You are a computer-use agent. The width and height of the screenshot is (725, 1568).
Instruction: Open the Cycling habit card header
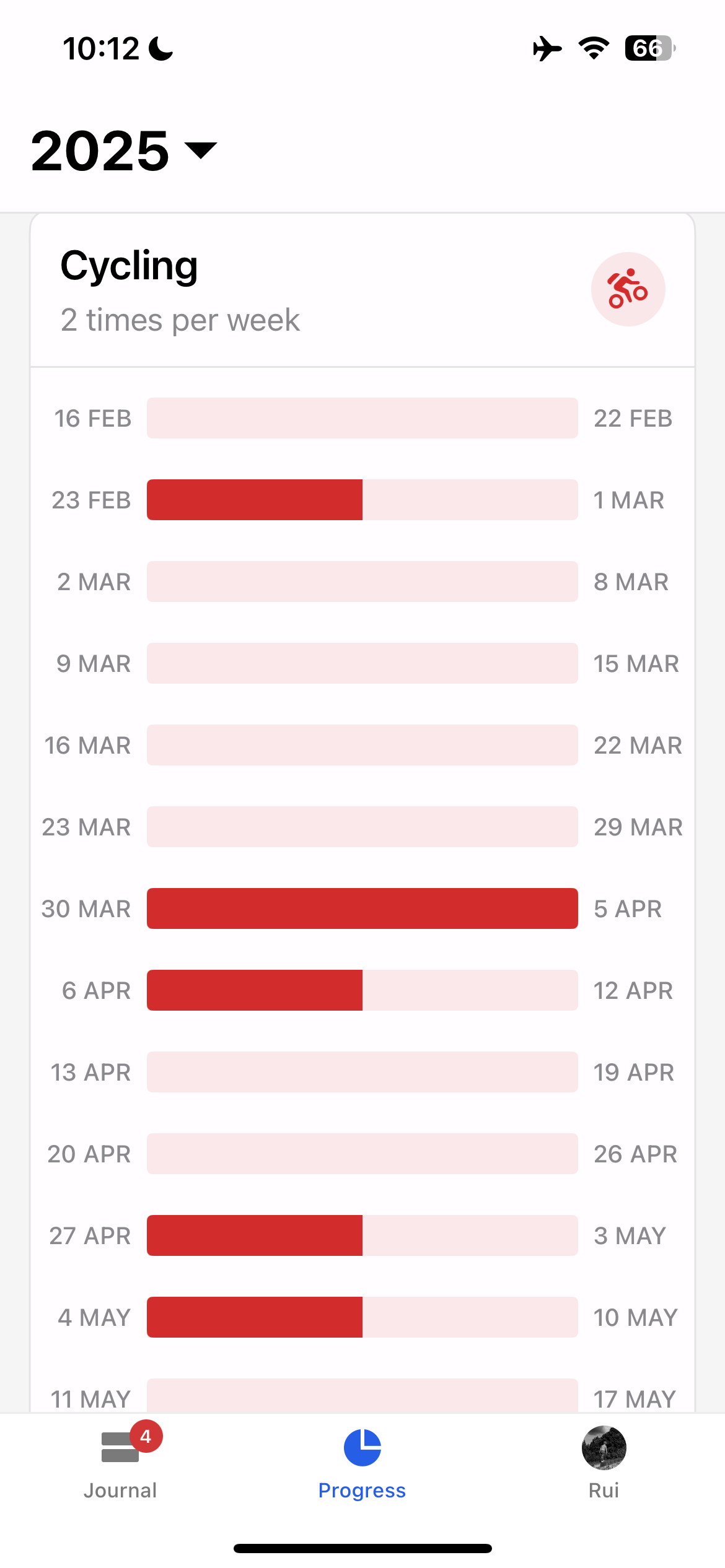362,290
